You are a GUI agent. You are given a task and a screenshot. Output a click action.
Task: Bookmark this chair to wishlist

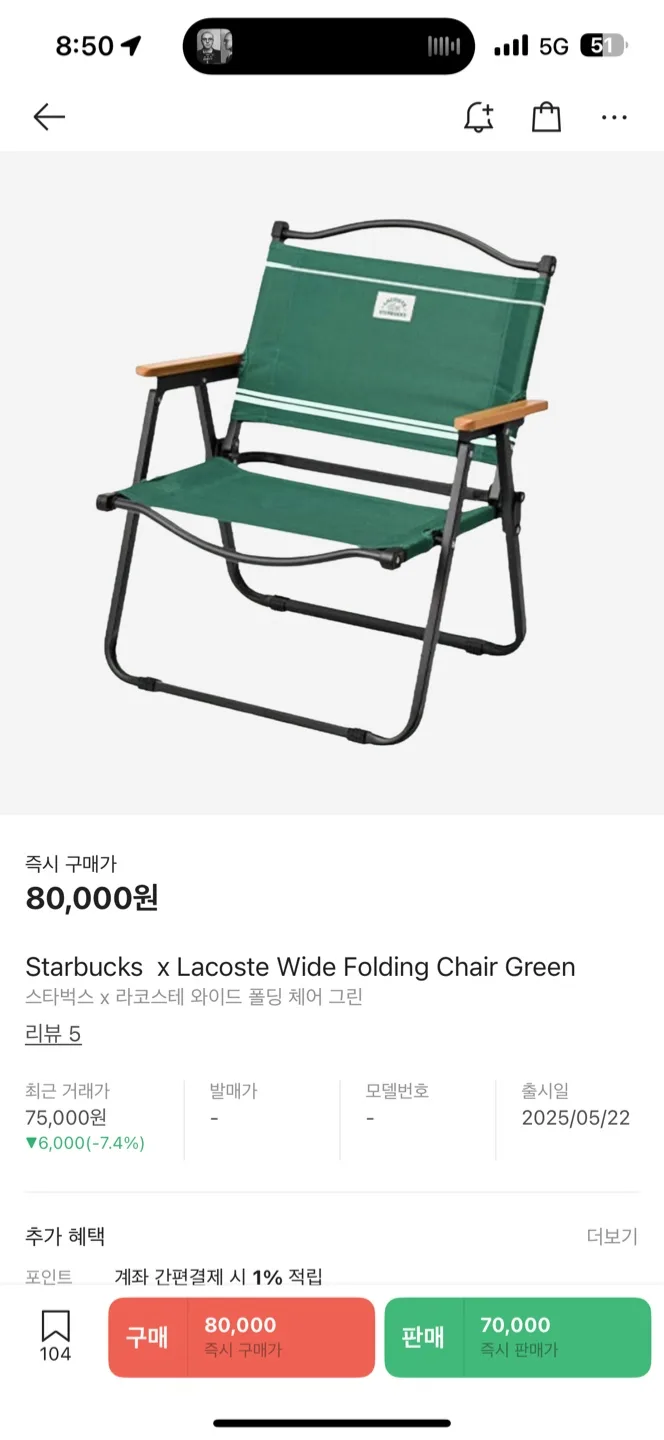pyautogui.click(x=55, y=1336)
